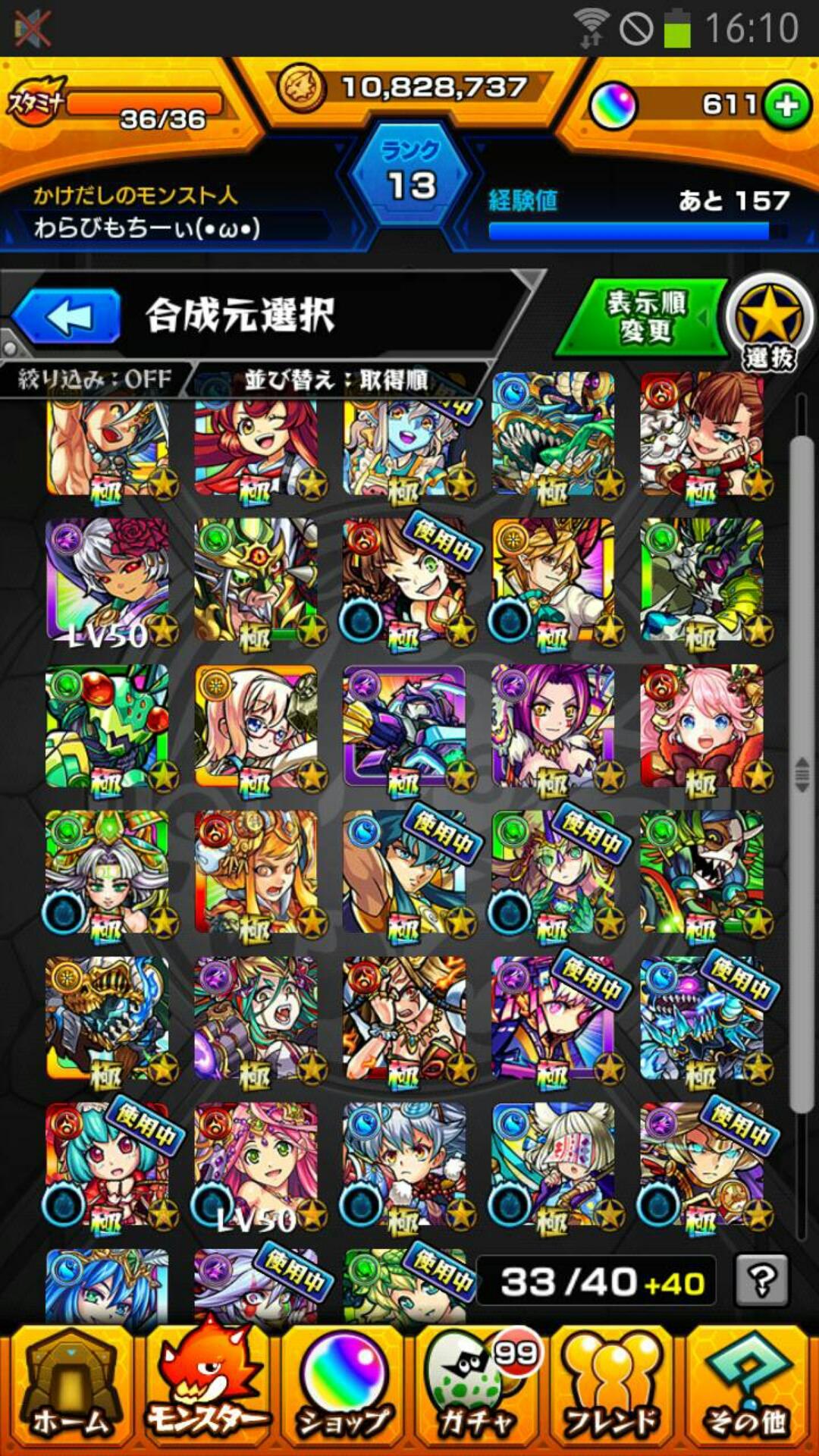
Task: Open the question mark help button
Action: coord(761,1281)
